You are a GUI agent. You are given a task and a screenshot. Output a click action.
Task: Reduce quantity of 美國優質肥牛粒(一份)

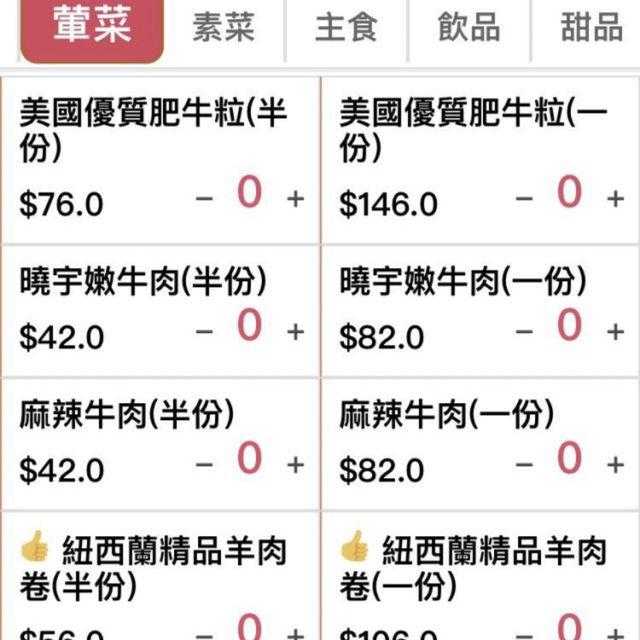tap(525, 198)
